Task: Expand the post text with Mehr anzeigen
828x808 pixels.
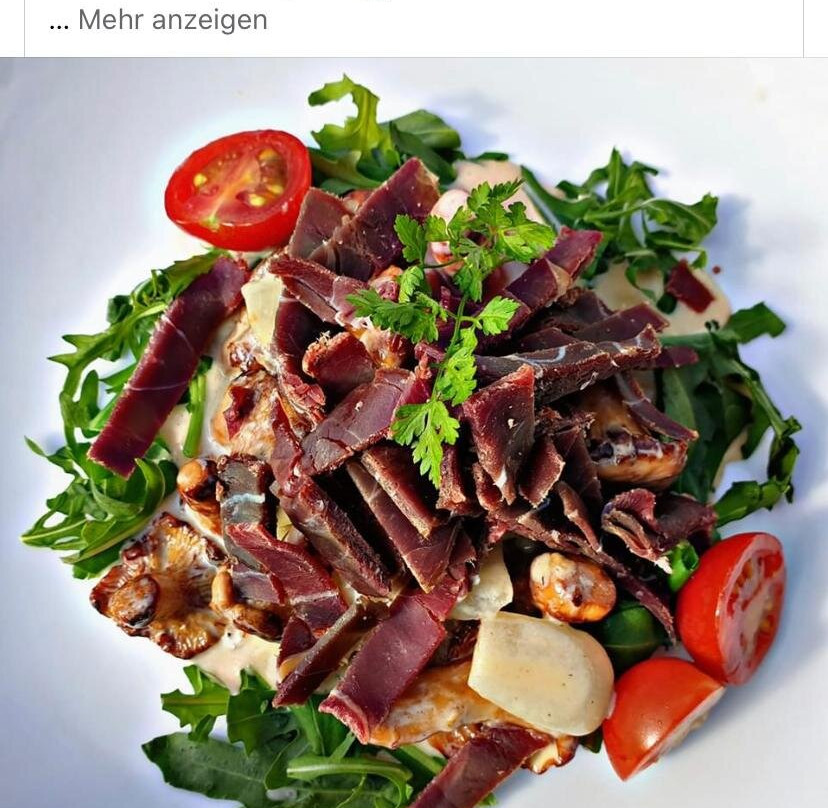Action: [x=171, y=20]
